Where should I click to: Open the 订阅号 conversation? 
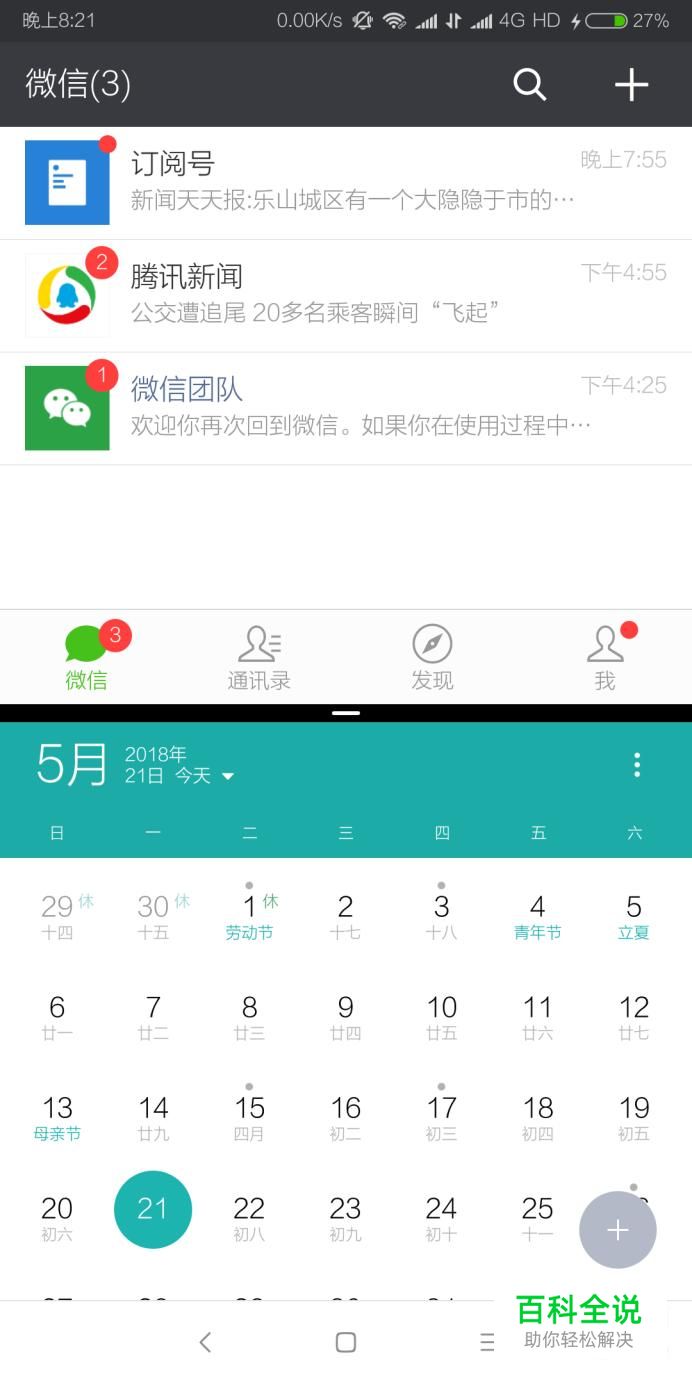(x=346, y=183)
